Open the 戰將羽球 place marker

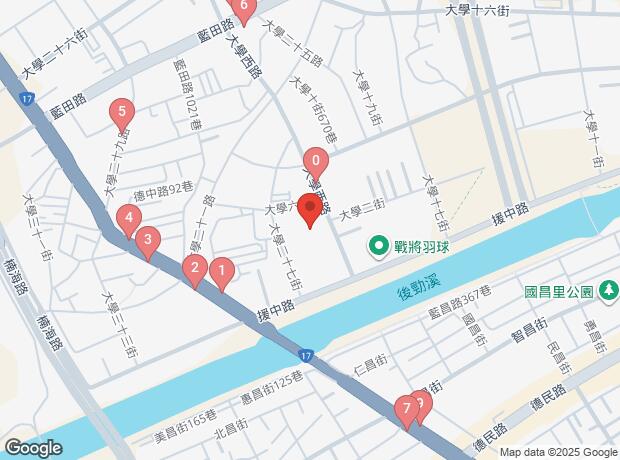(379, 247)
